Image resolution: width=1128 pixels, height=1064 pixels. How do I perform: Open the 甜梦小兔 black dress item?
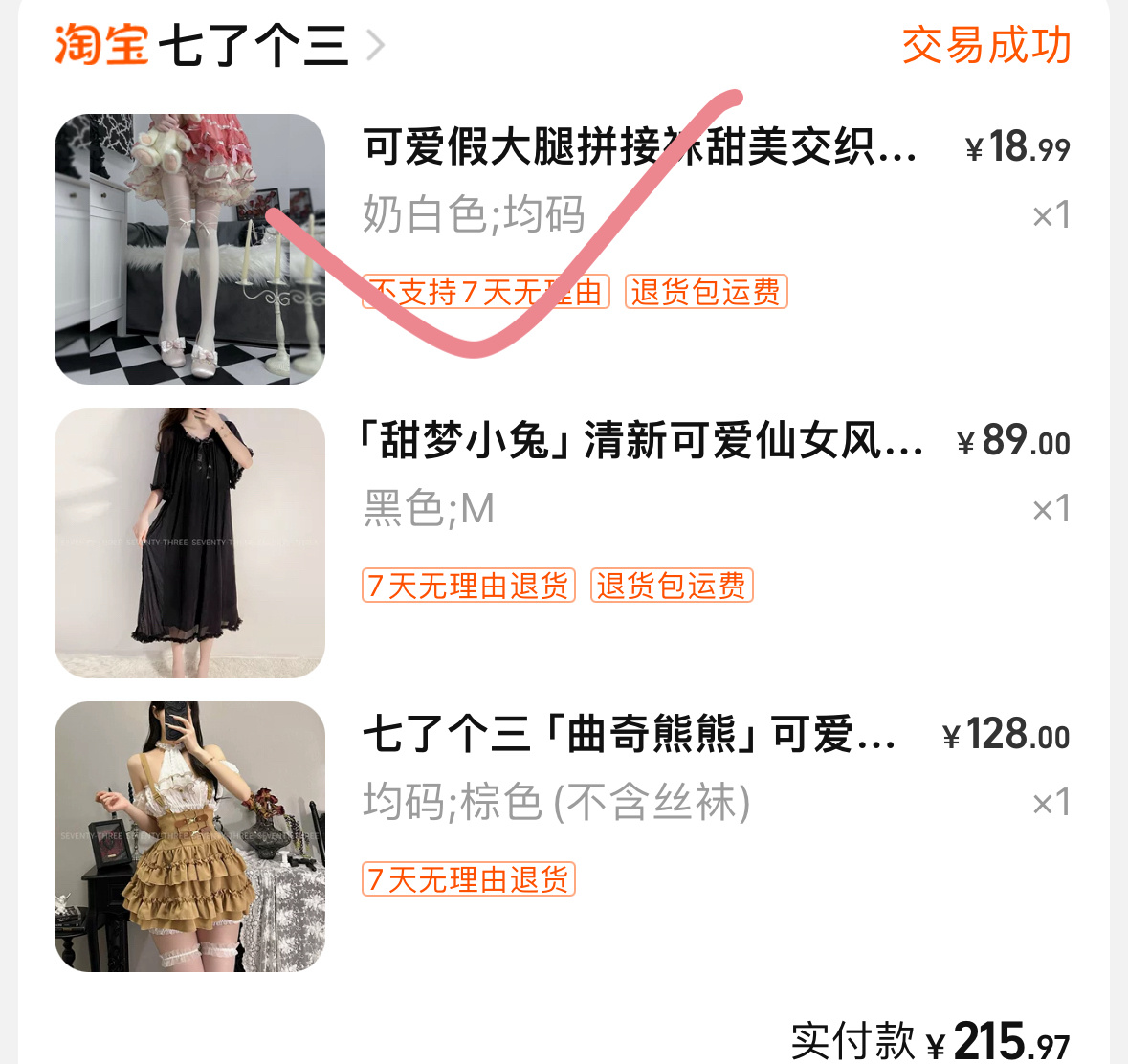[x=639, y=441]
